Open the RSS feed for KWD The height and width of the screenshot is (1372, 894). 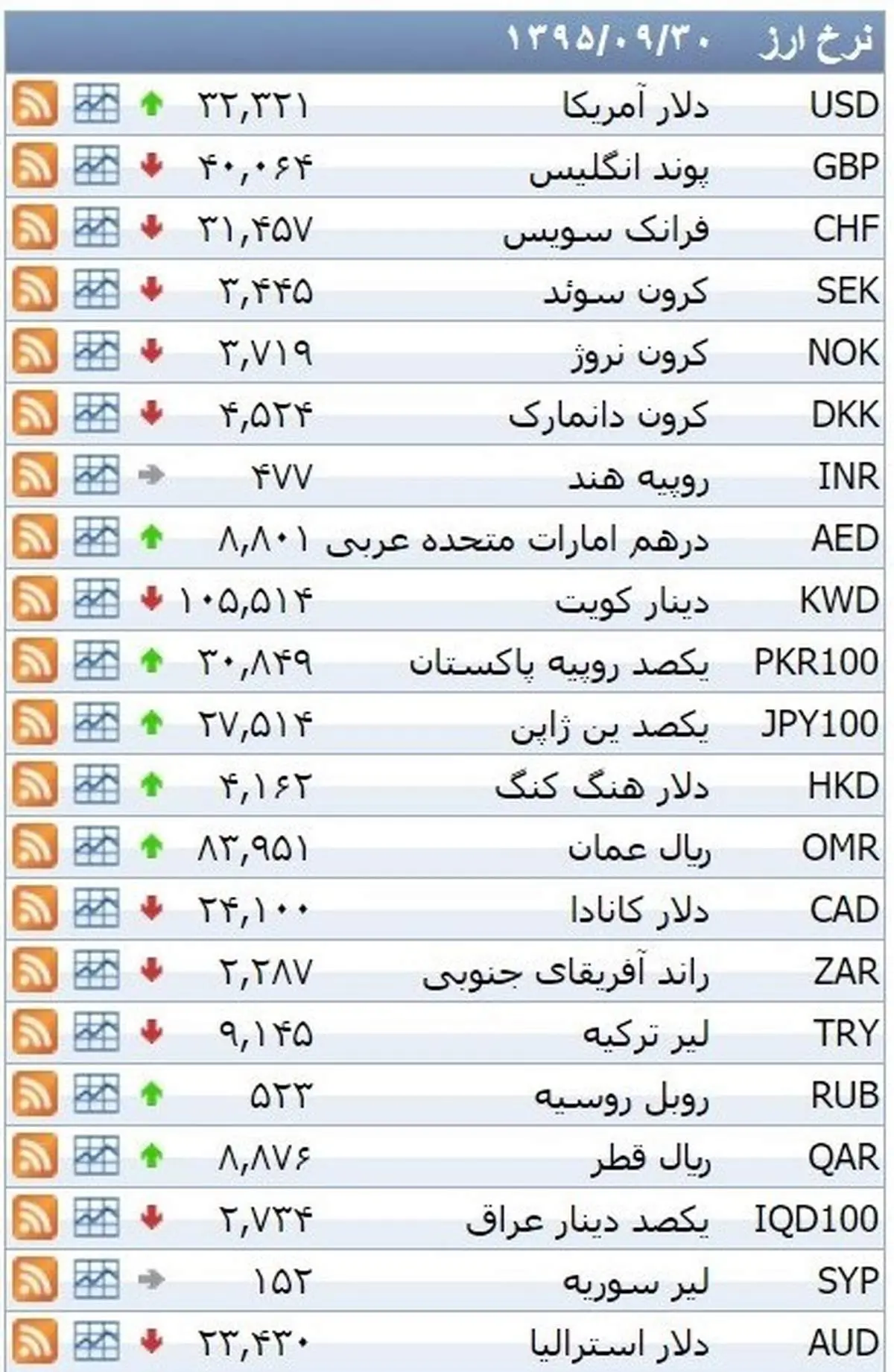(34, 599)
